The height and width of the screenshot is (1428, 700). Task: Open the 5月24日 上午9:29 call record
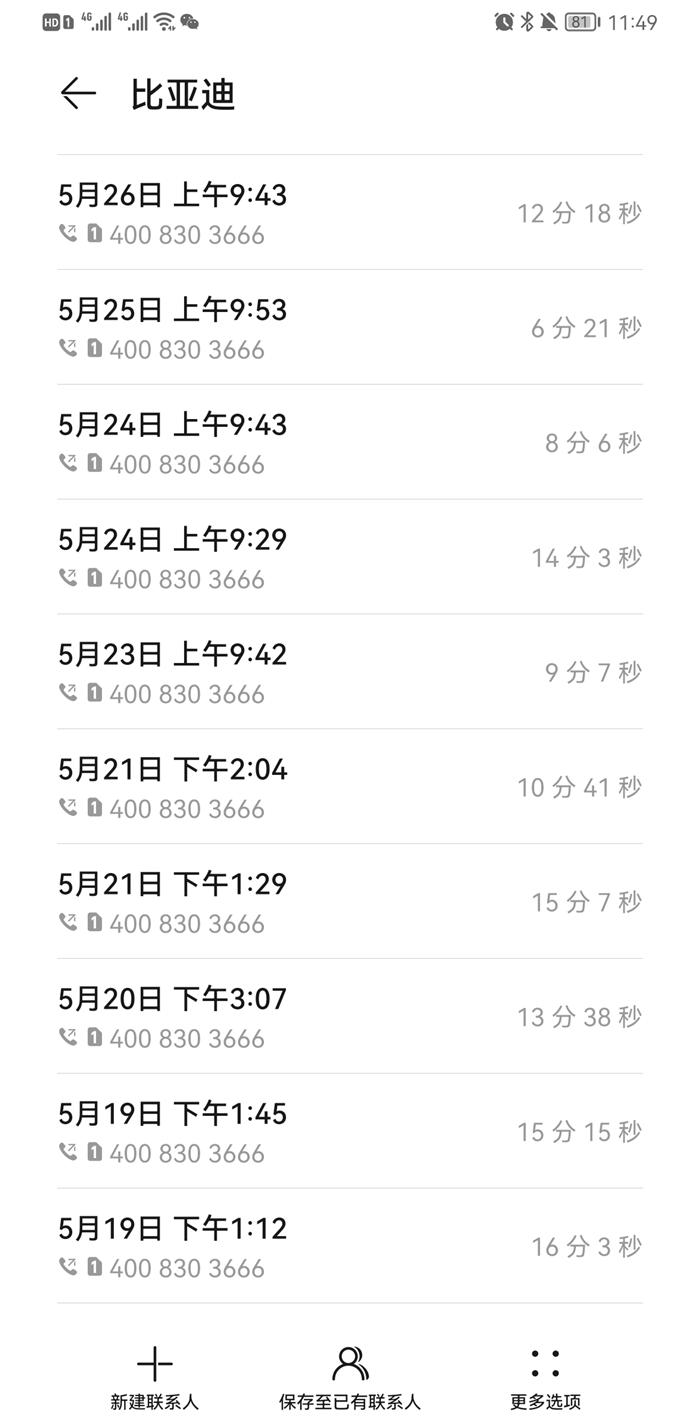pos(350,557)
